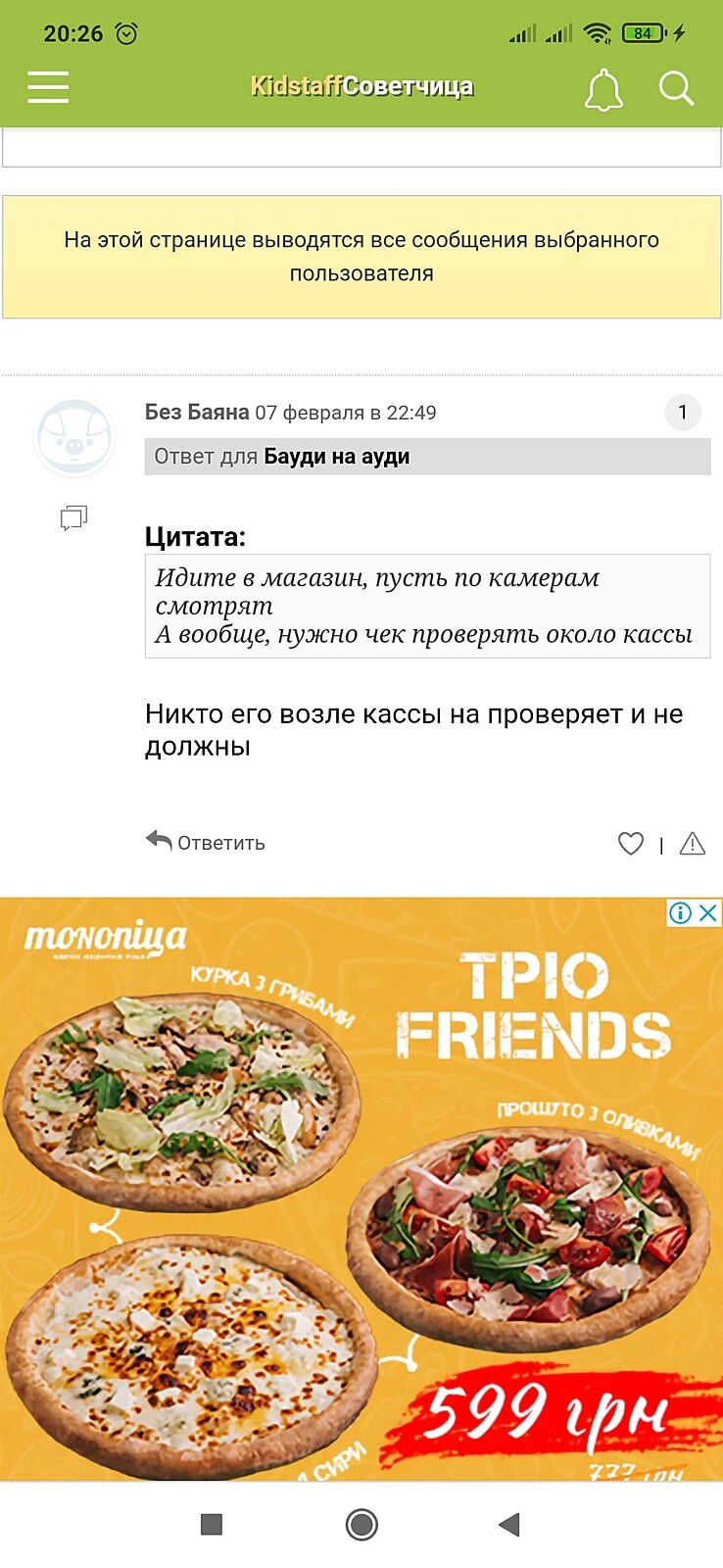
Task: Go to the phone's home screen
Action: pyautogui.click(x=361, y=1524)
